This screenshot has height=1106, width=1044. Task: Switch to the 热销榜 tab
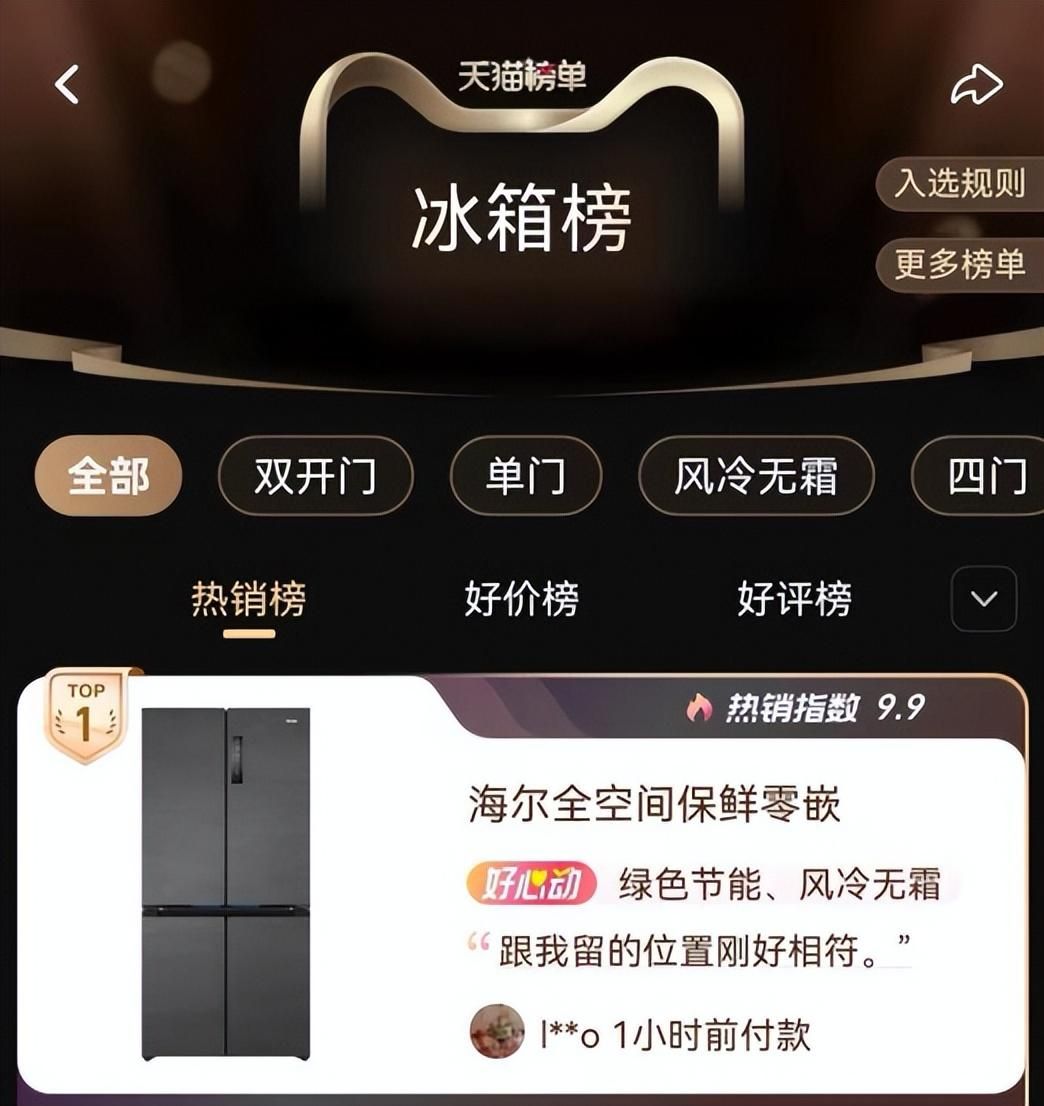[249, 600]
